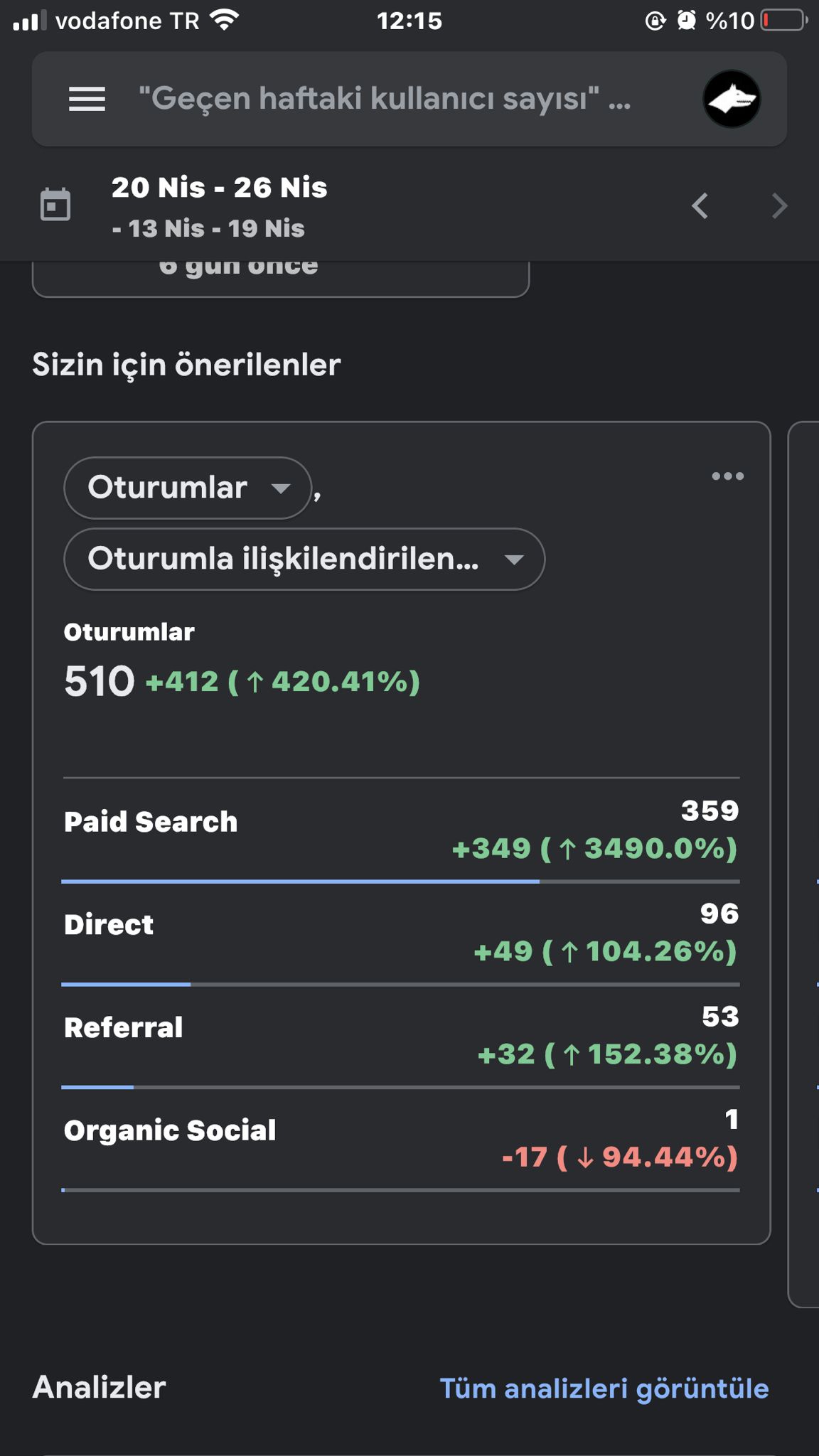Expand the Oturumlar metric dropdown

(188, 488)
